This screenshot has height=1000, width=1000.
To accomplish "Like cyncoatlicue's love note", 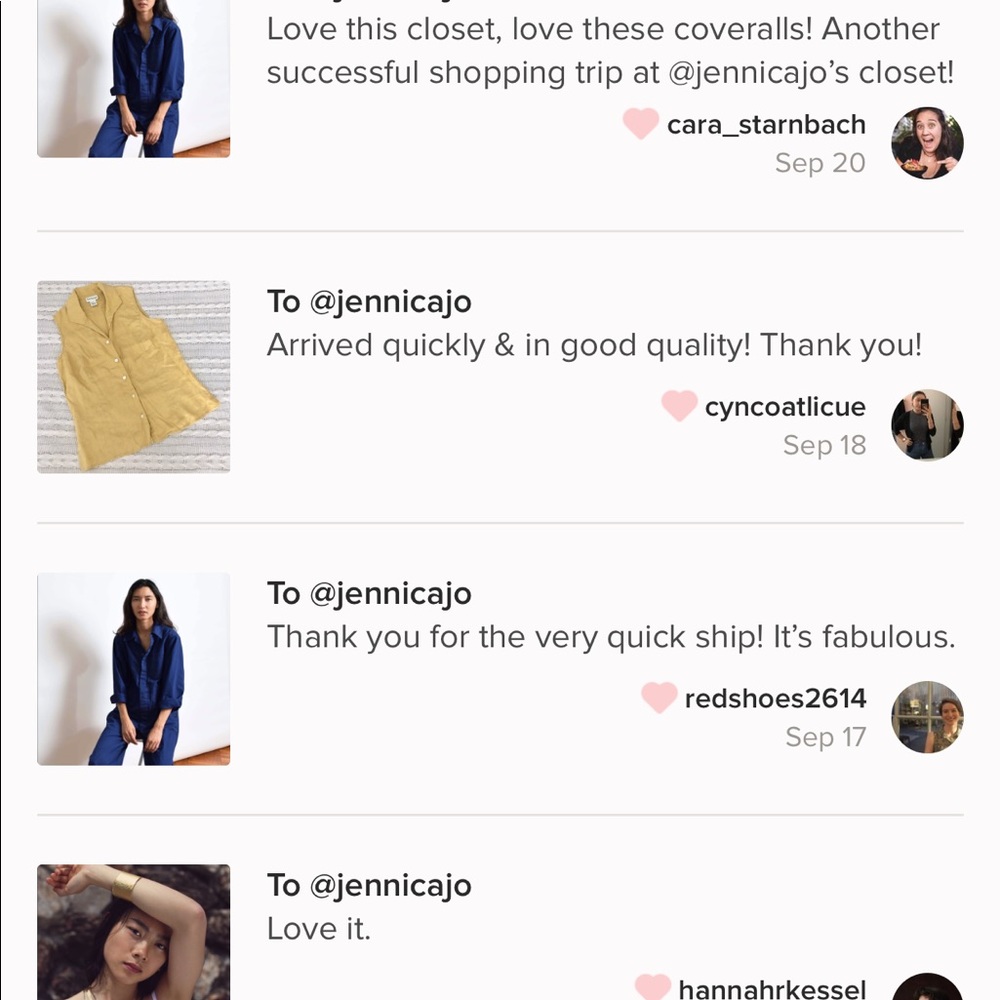I will click(679, 406).
